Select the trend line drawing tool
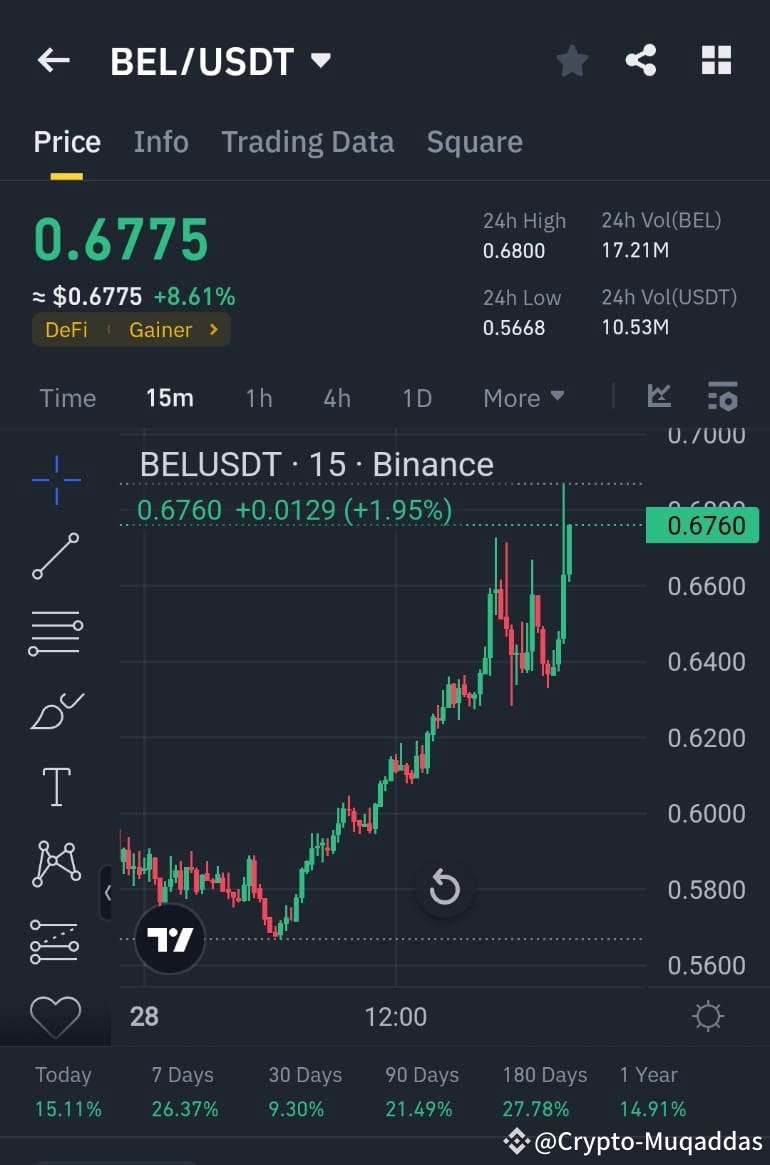The image size is (770, 1165). coord(55,555)
